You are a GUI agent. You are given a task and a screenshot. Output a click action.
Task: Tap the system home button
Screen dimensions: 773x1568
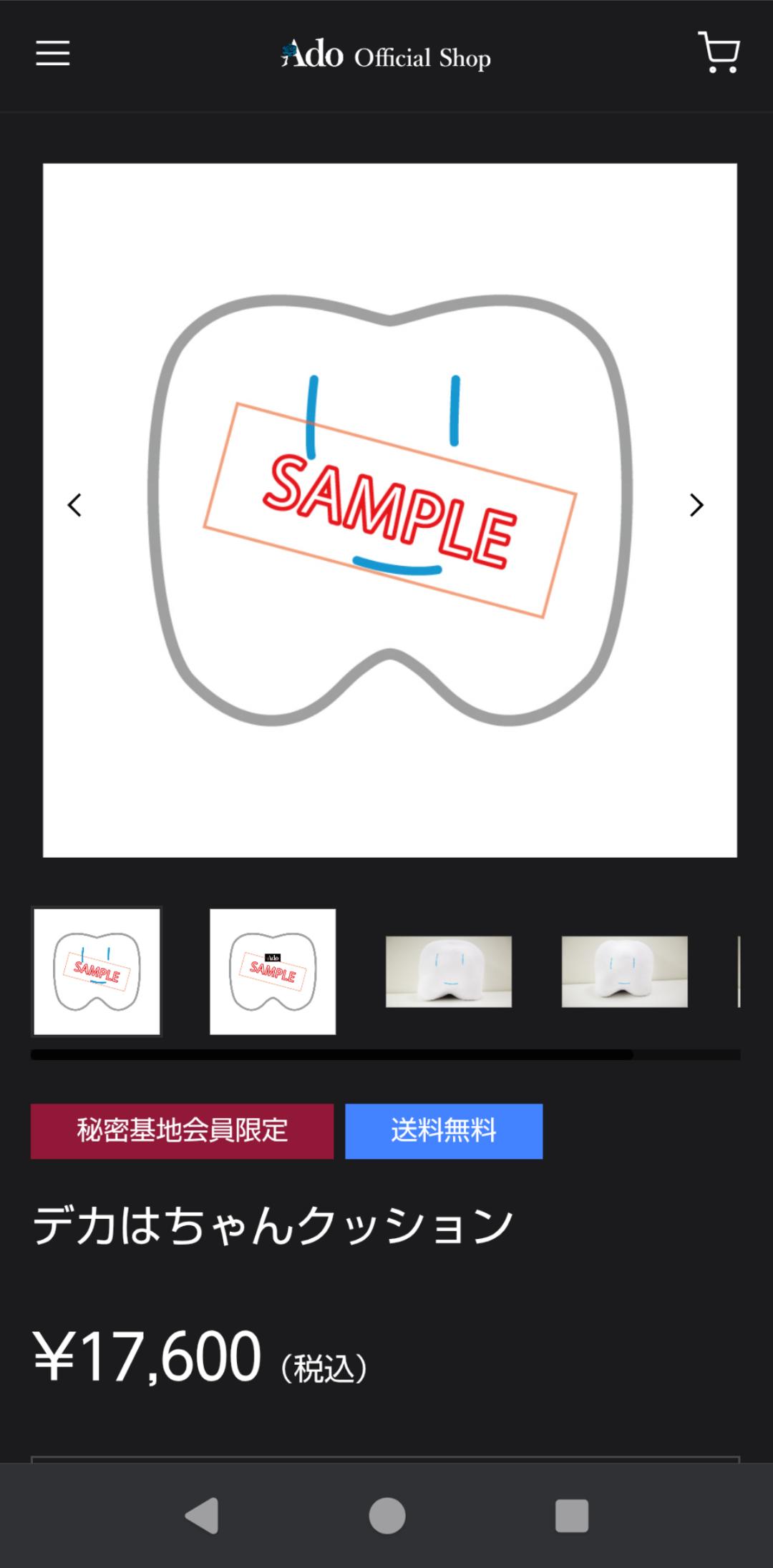tap(387, 1516)
